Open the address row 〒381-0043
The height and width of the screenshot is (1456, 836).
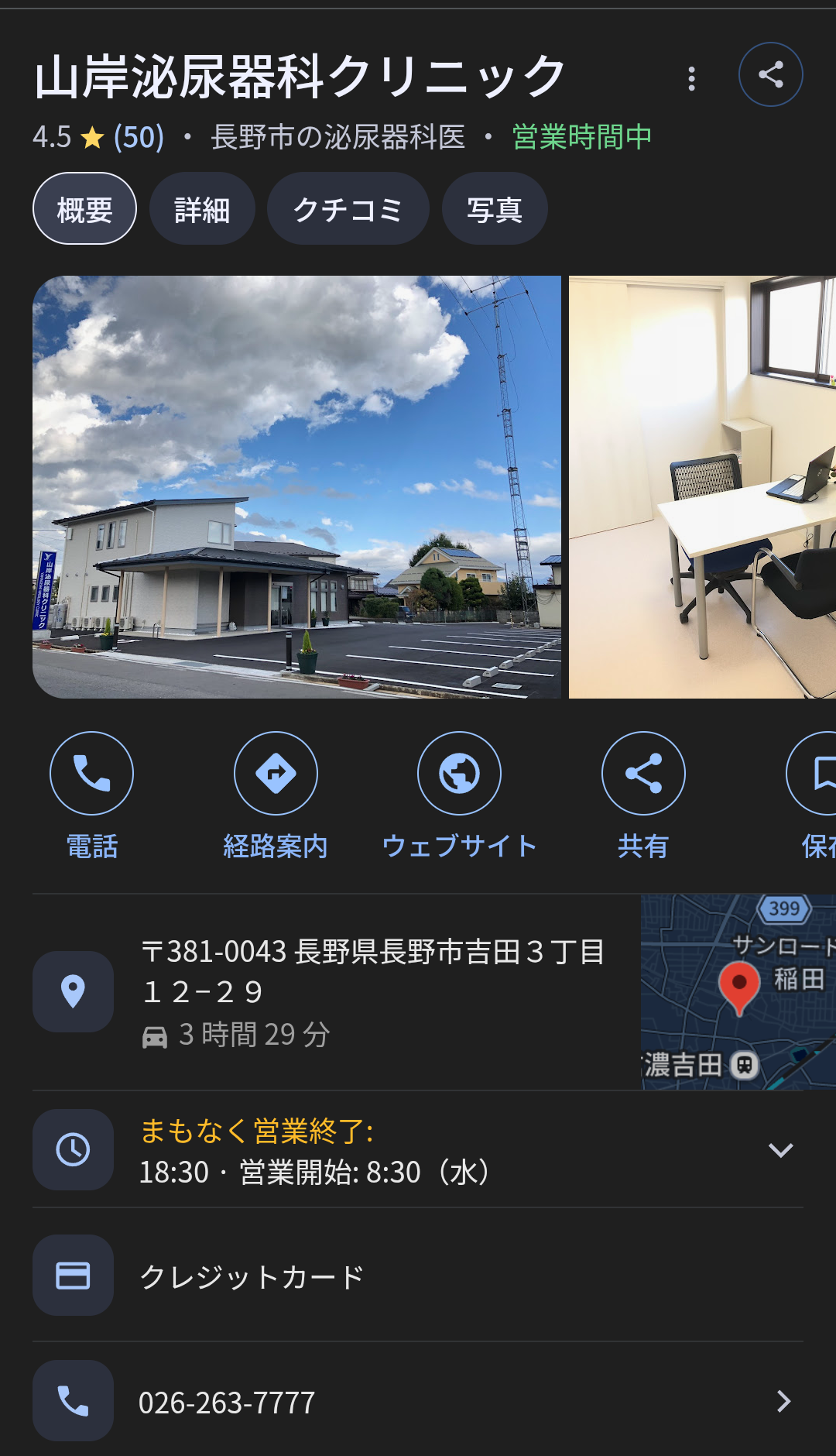click(x=372, y=991)
